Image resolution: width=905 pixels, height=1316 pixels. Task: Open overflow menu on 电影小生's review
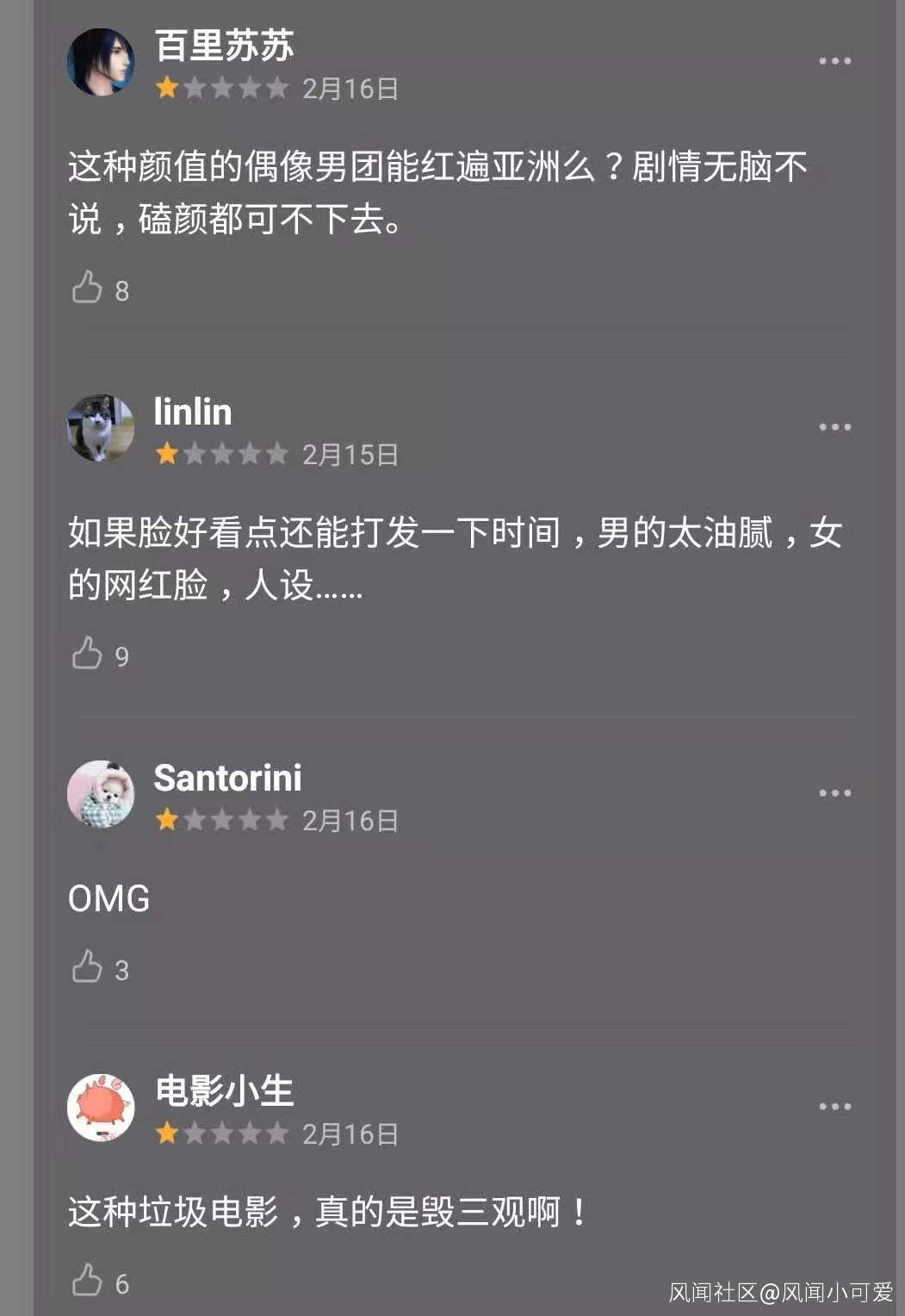click(x=834, y=1107)
